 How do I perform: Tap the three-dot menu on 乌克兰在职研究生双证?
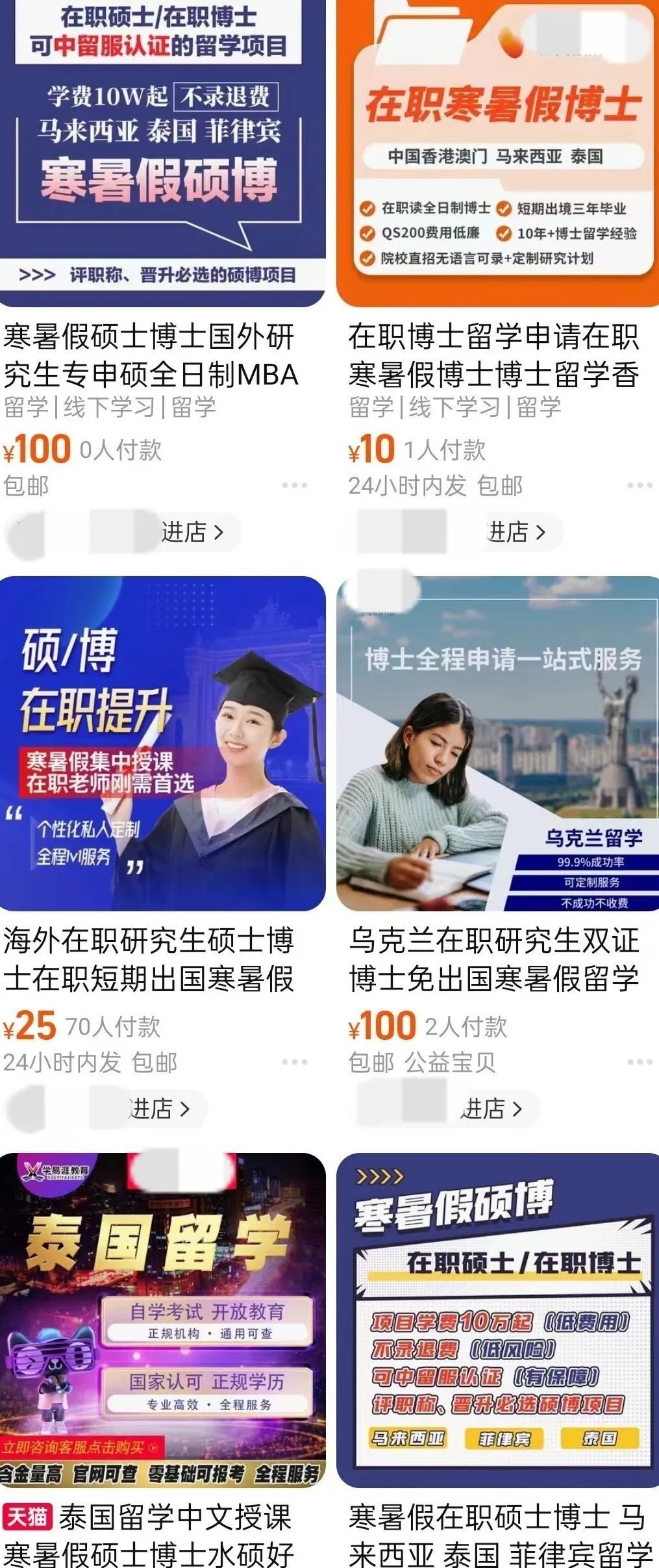(640, 1062)
